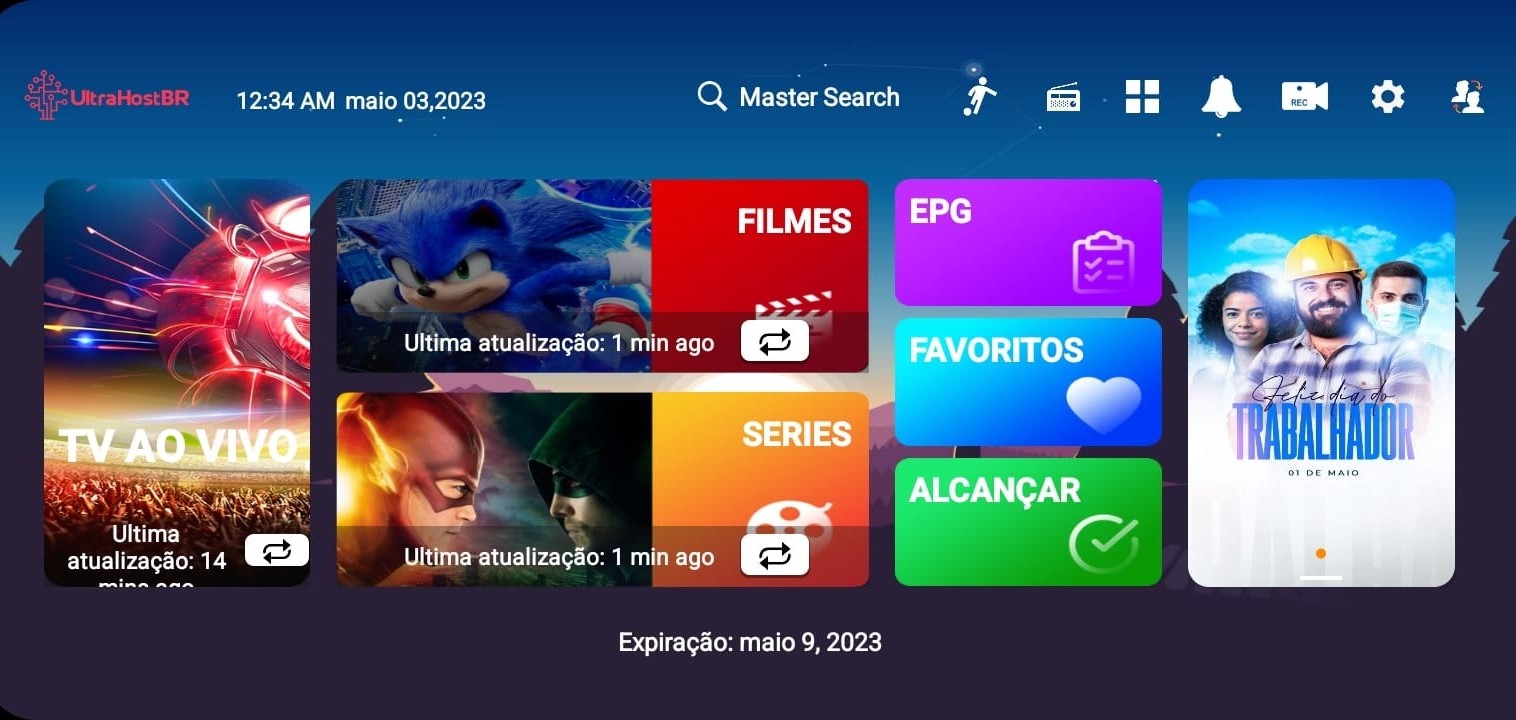This screenshot has width=1516, height=720.
Task: Open the radio icon
Action: [1063, 97]
